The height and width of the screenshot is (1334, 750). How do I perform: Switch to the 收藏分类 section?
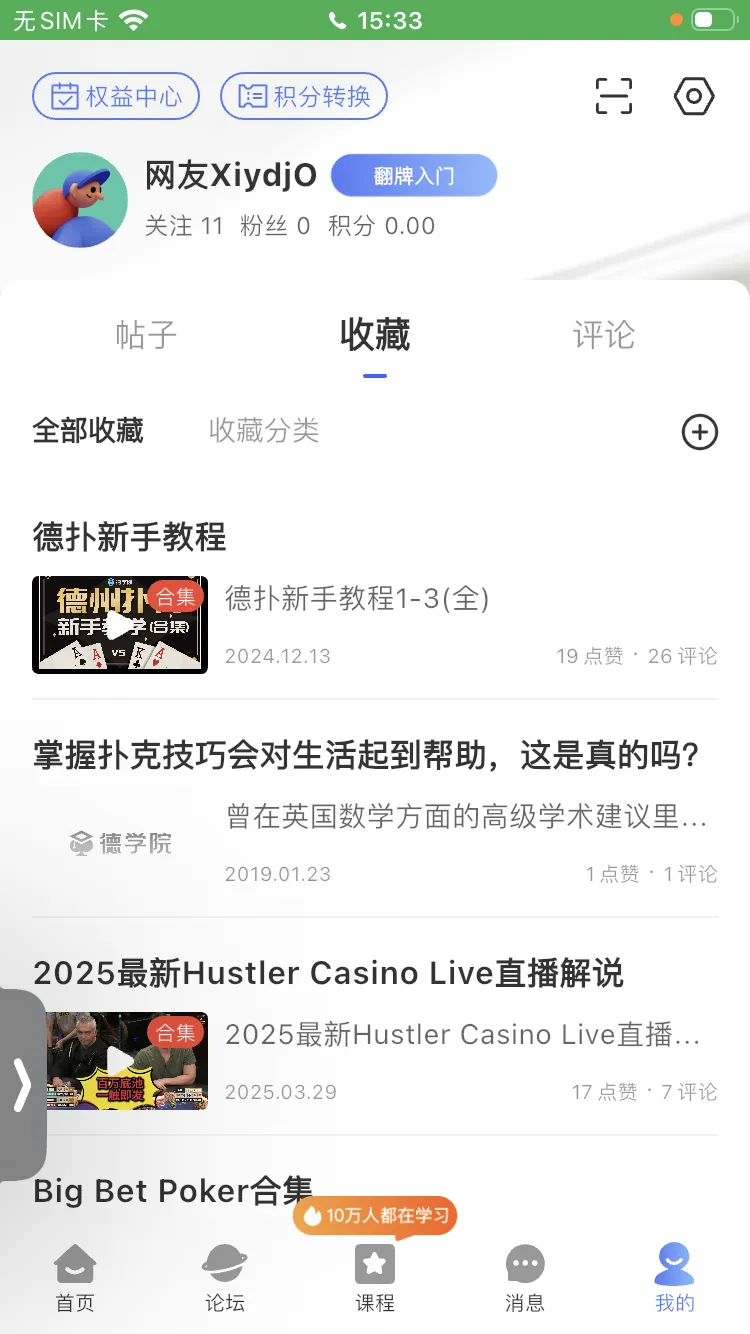263,431
